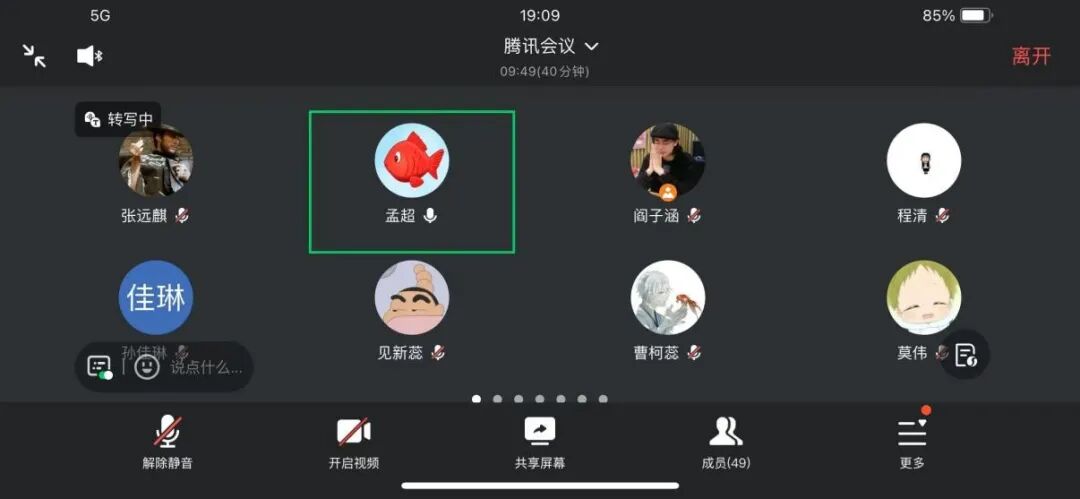Minimize the meeting window
Screen dimensions: 1080x499
(x=35, y=56)
